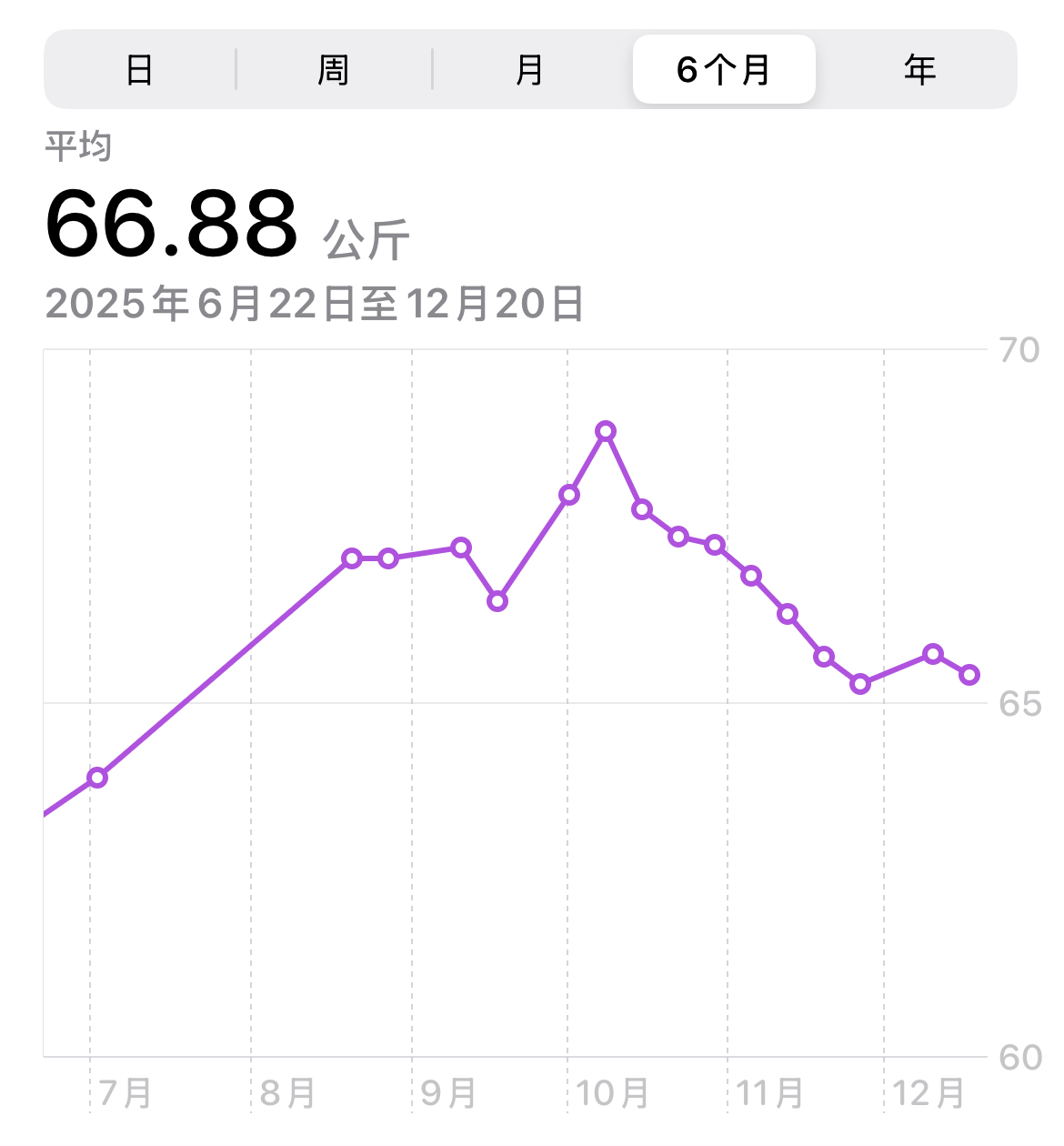Select the data point just left of 10月 peak
The height and width of the screenshot is (1146, 1064).
coord(568,495)
